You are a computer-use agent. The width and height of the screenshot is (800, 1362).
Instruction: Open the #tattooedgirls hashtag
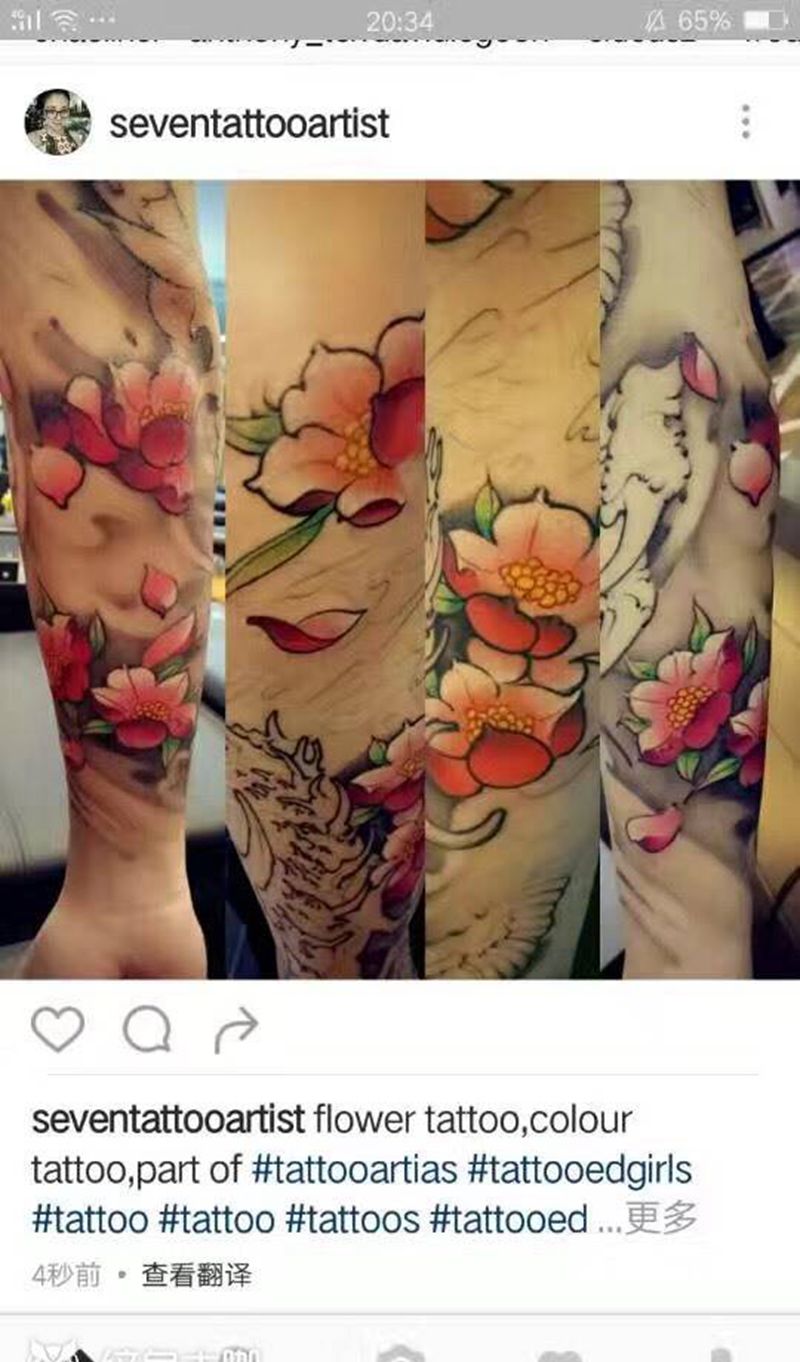[x=580, y=1169]
